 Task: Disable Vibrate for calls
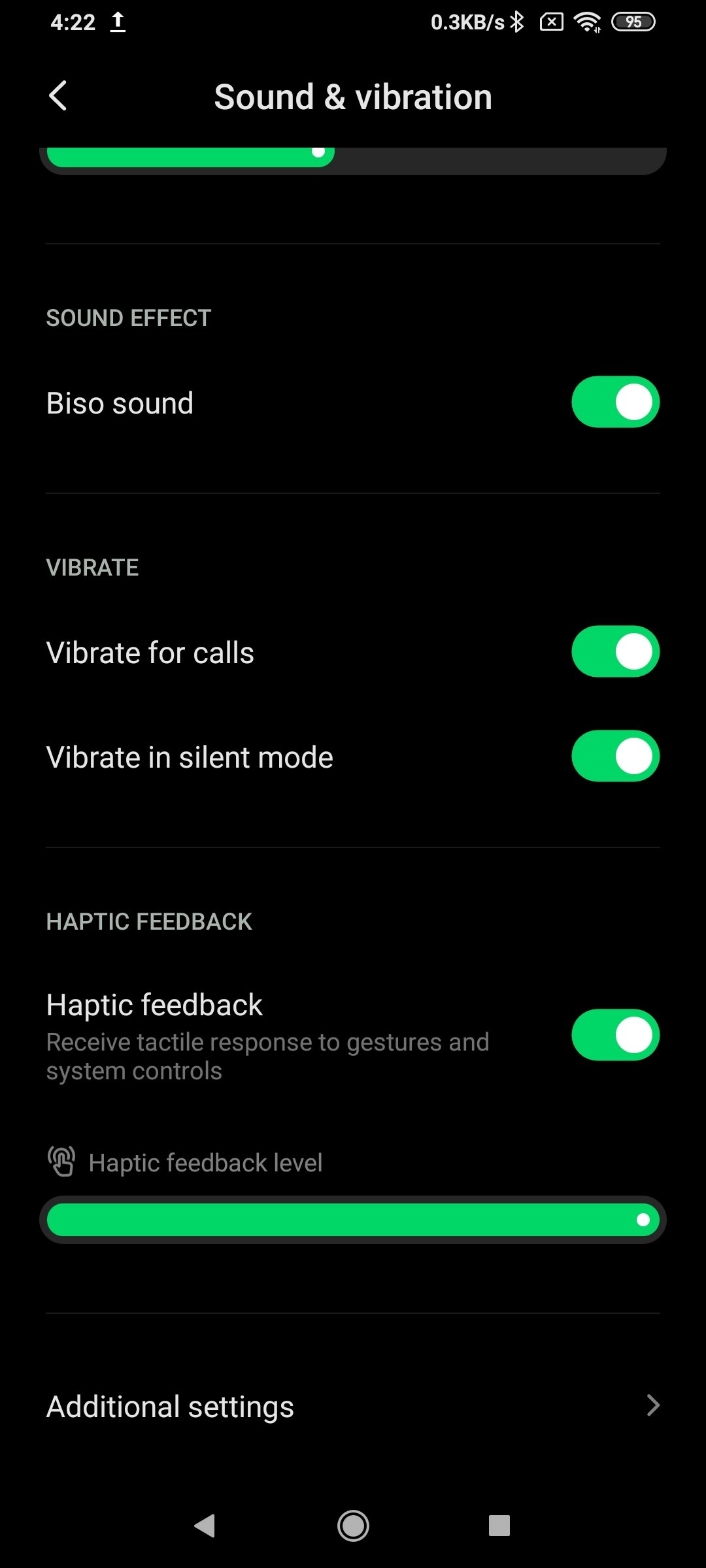(615, 651)
